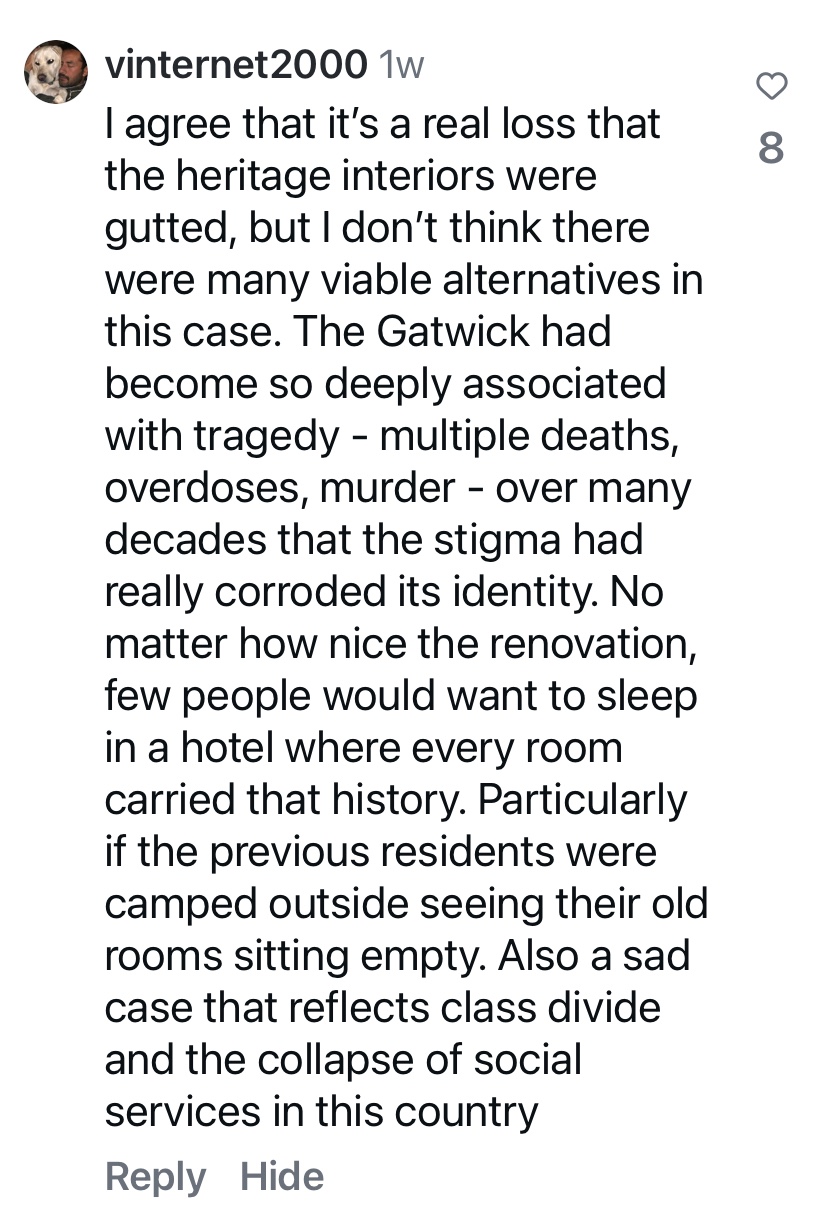Hide vinternet2000's comment
The image size is (828, 1221).
pyautogui.click(x=282, y=1177)
